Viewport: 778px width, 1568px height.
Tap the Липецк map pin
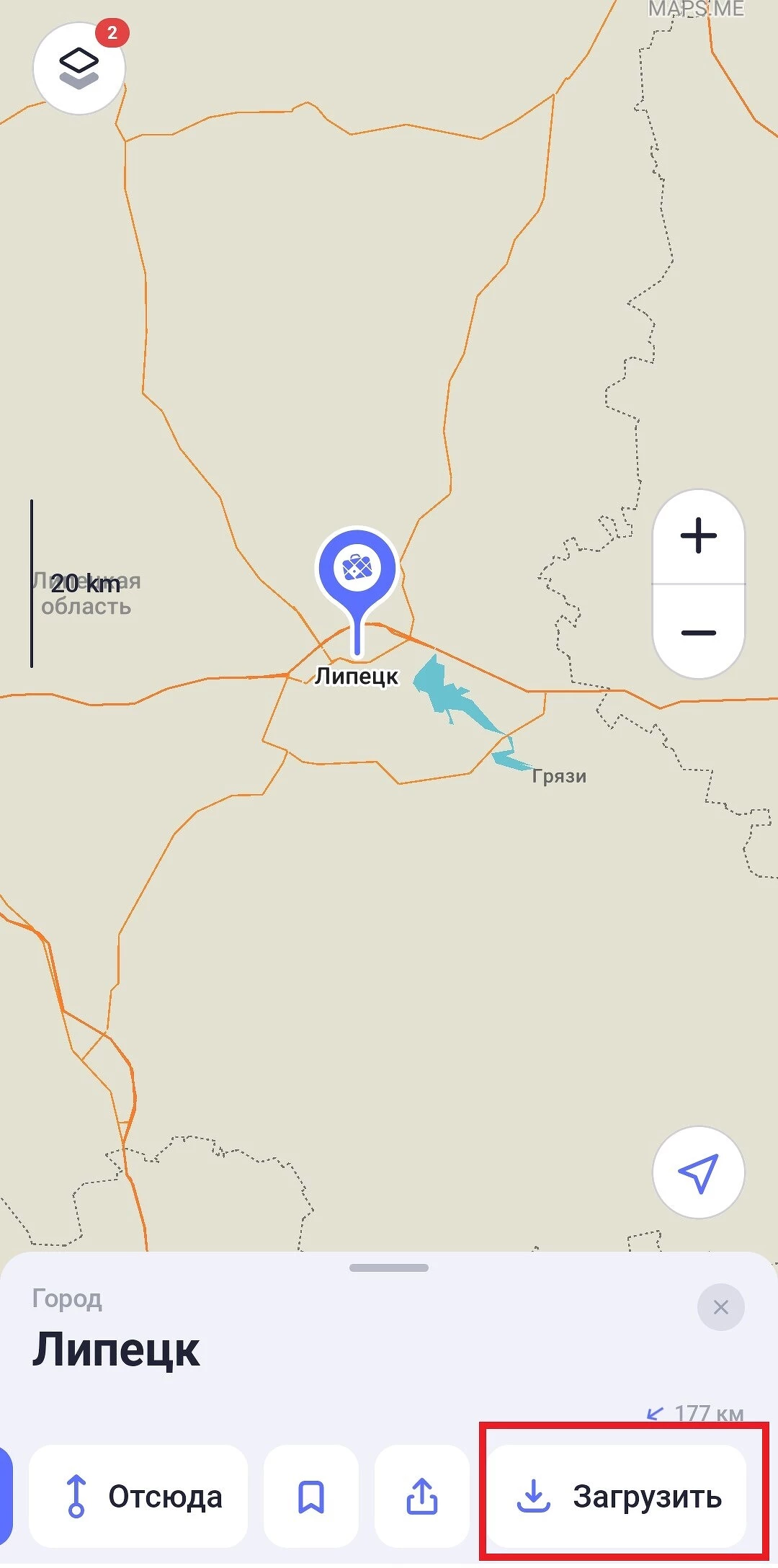pyautogui.click(x=357, y=569)
